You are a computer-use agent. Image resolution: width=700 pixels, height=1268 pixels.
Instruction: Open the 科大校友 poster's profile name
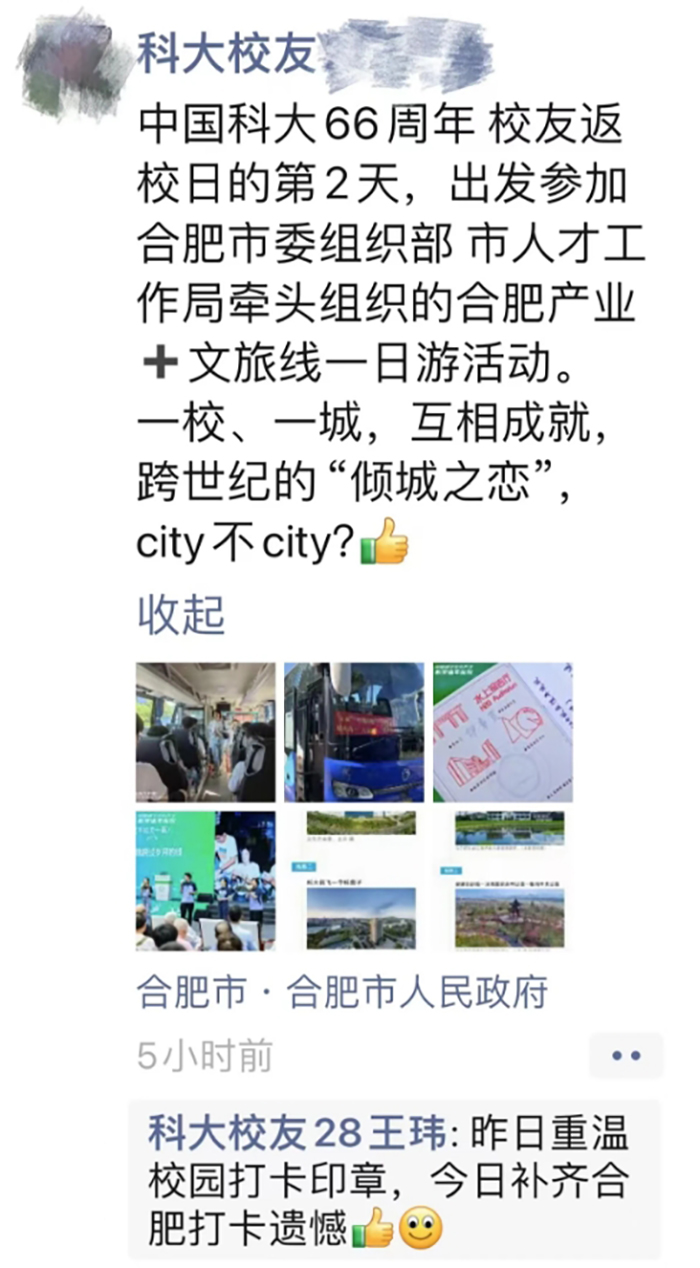coord(226,52)
